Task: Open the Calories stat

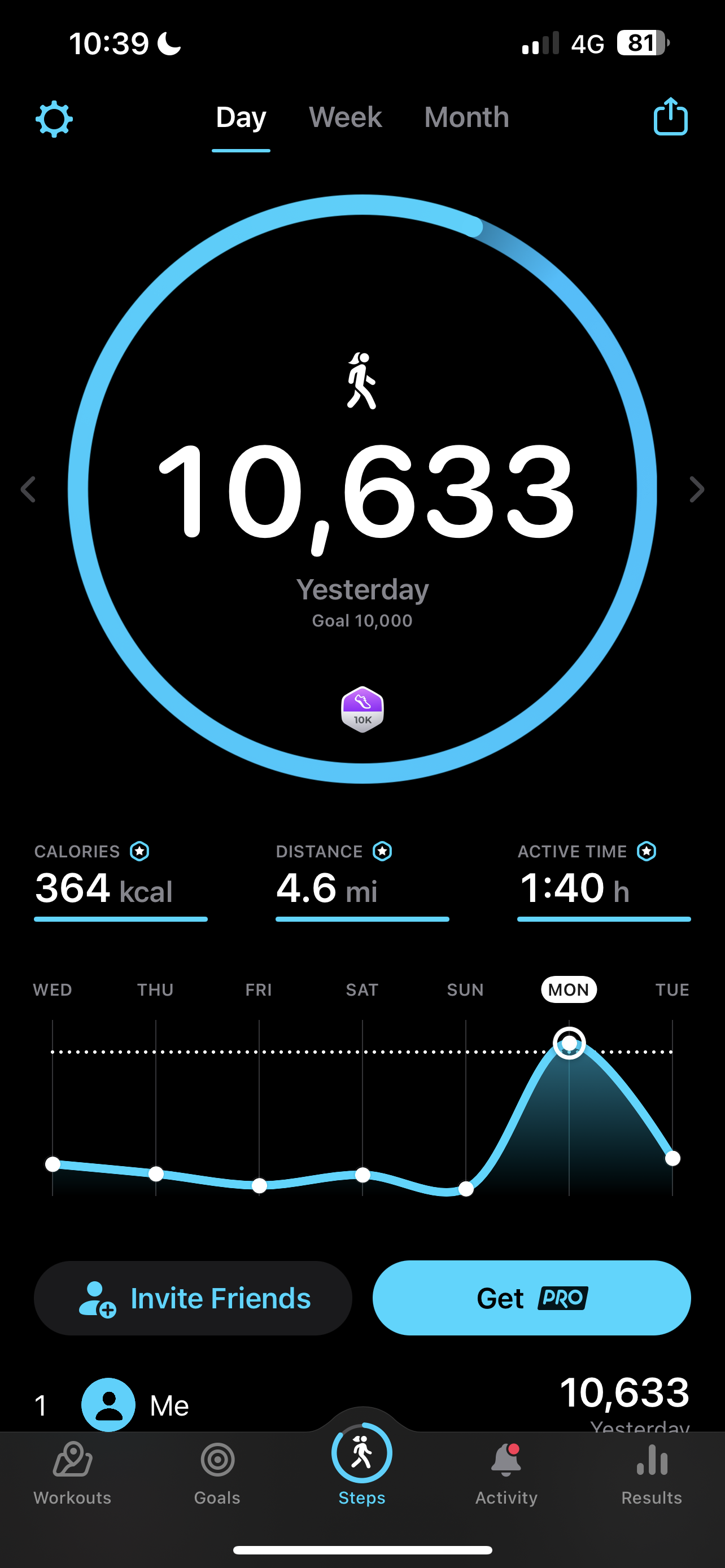Action: click(120, 881)
